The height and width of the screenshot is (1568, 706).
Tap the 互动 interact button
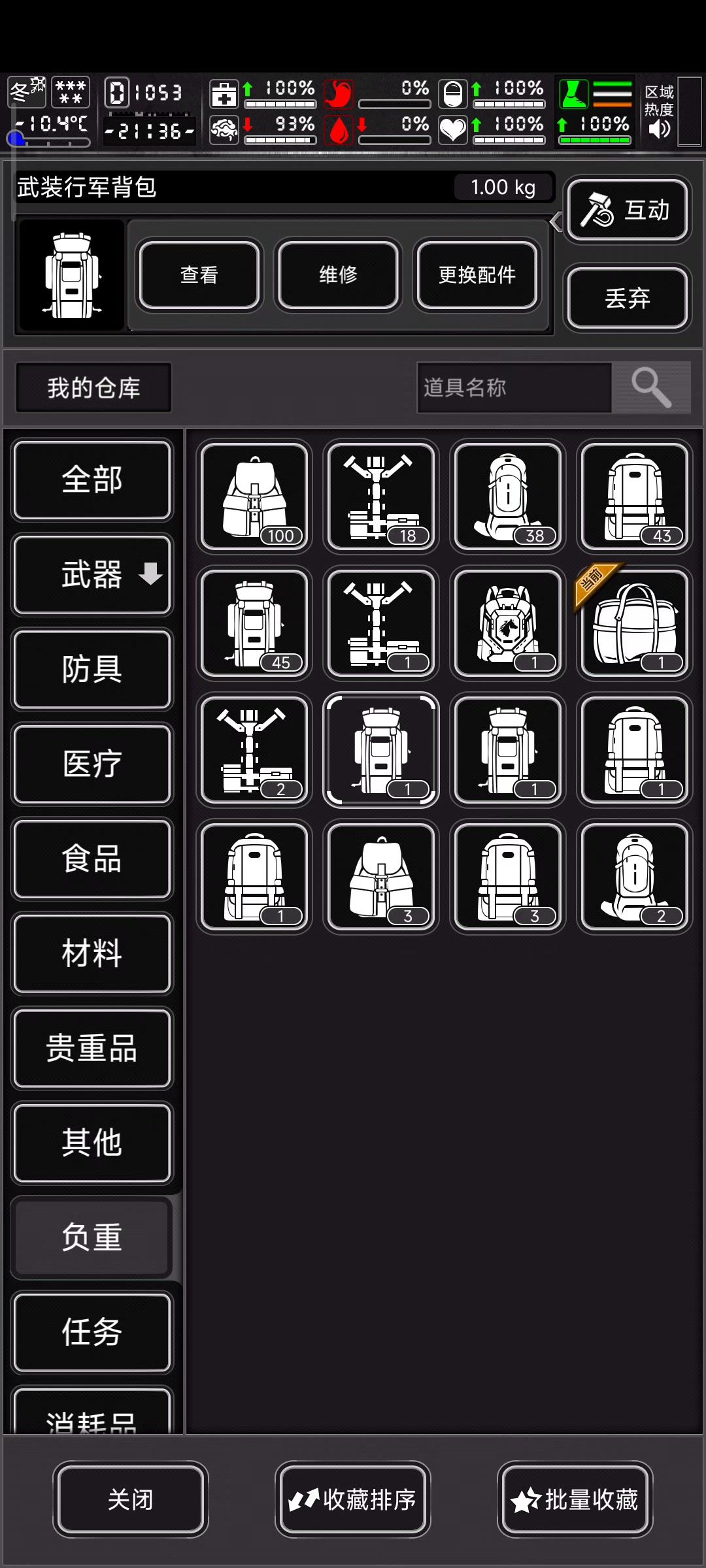coord(627,210)
